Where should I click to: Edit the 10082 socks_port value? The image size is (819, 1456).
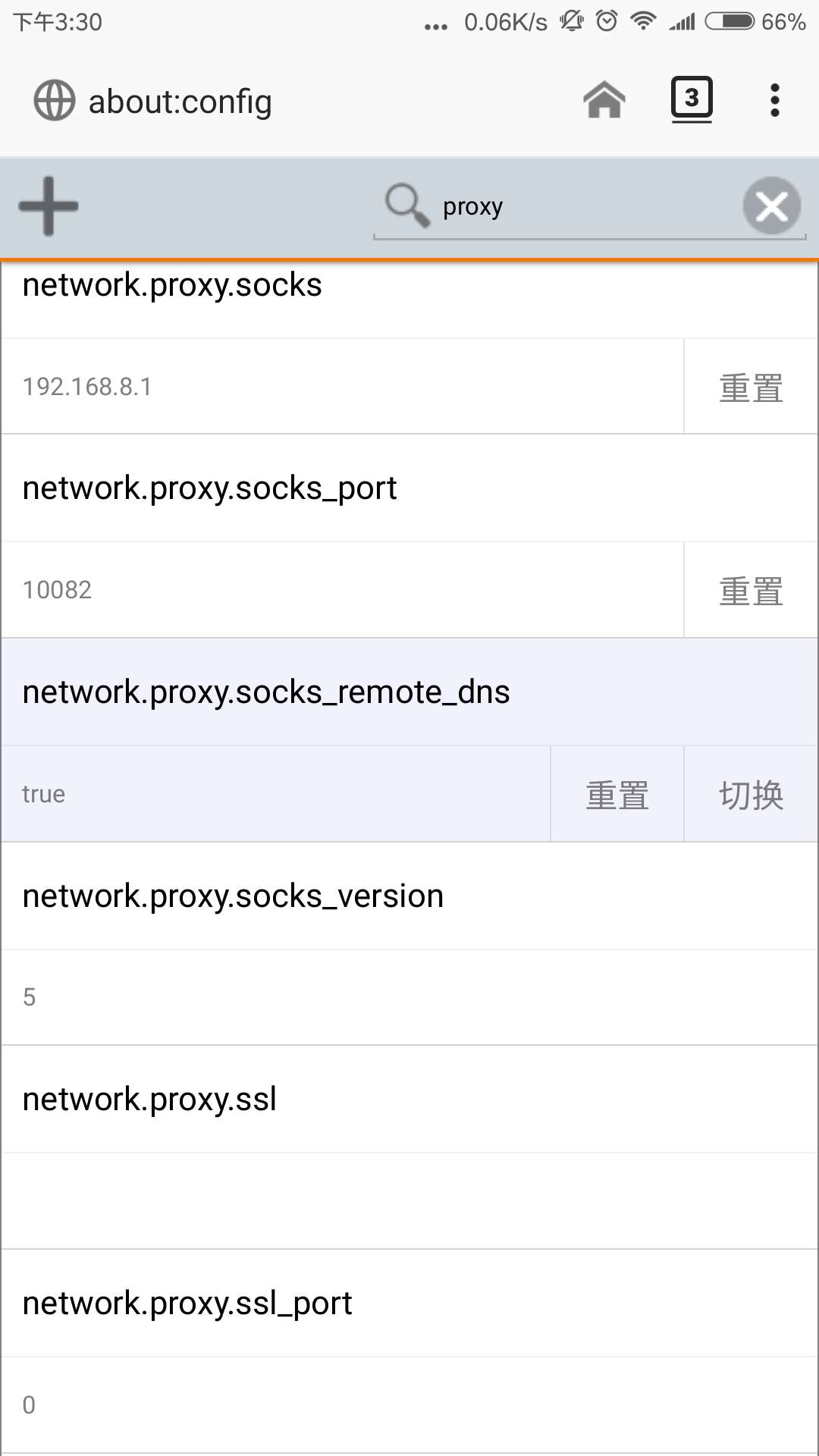[341, 590]
